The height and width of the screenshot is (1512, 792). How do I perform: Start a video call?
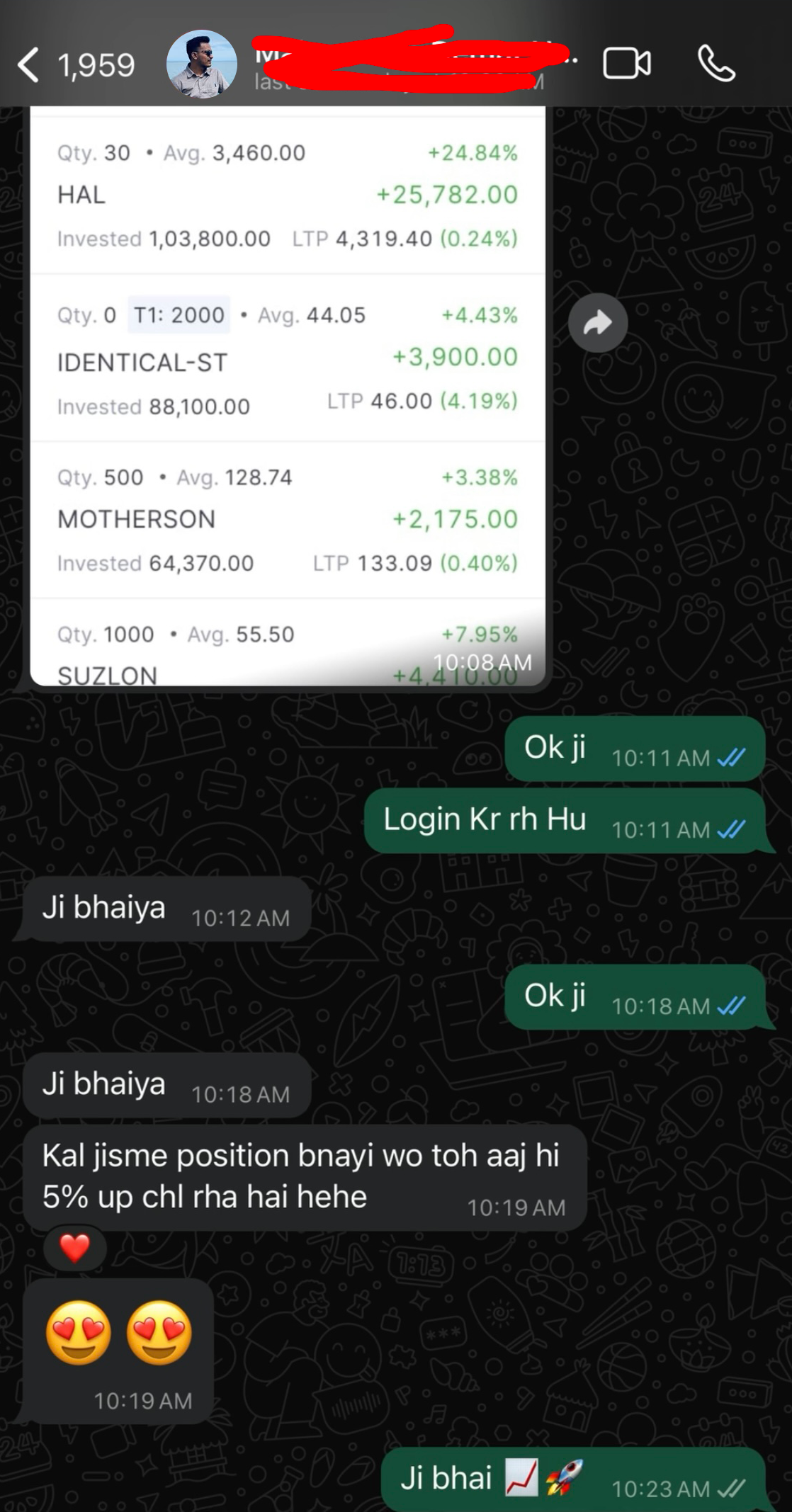[x=627, y=64]
